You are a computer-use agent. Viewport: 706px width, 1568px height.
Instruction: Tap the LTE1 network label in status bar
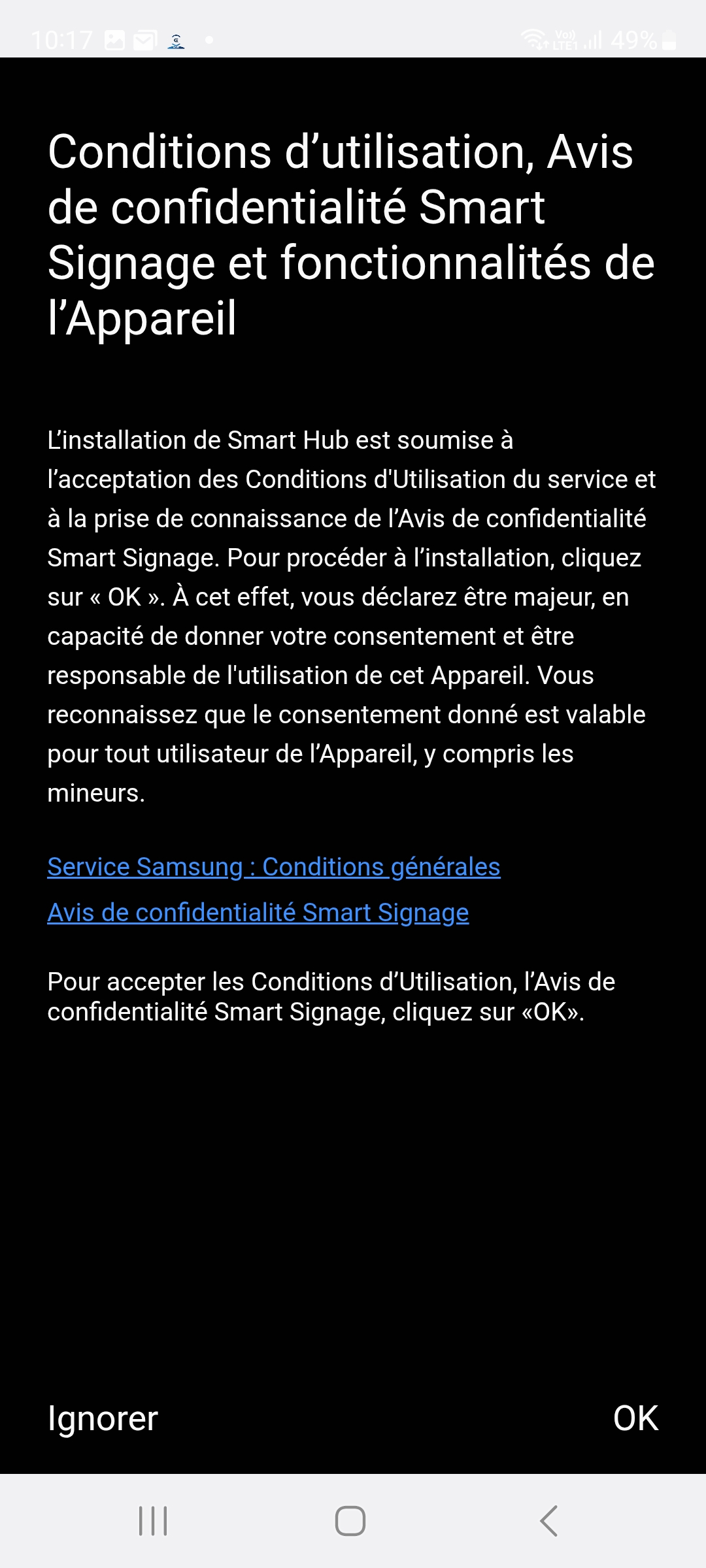coord(566,46)
